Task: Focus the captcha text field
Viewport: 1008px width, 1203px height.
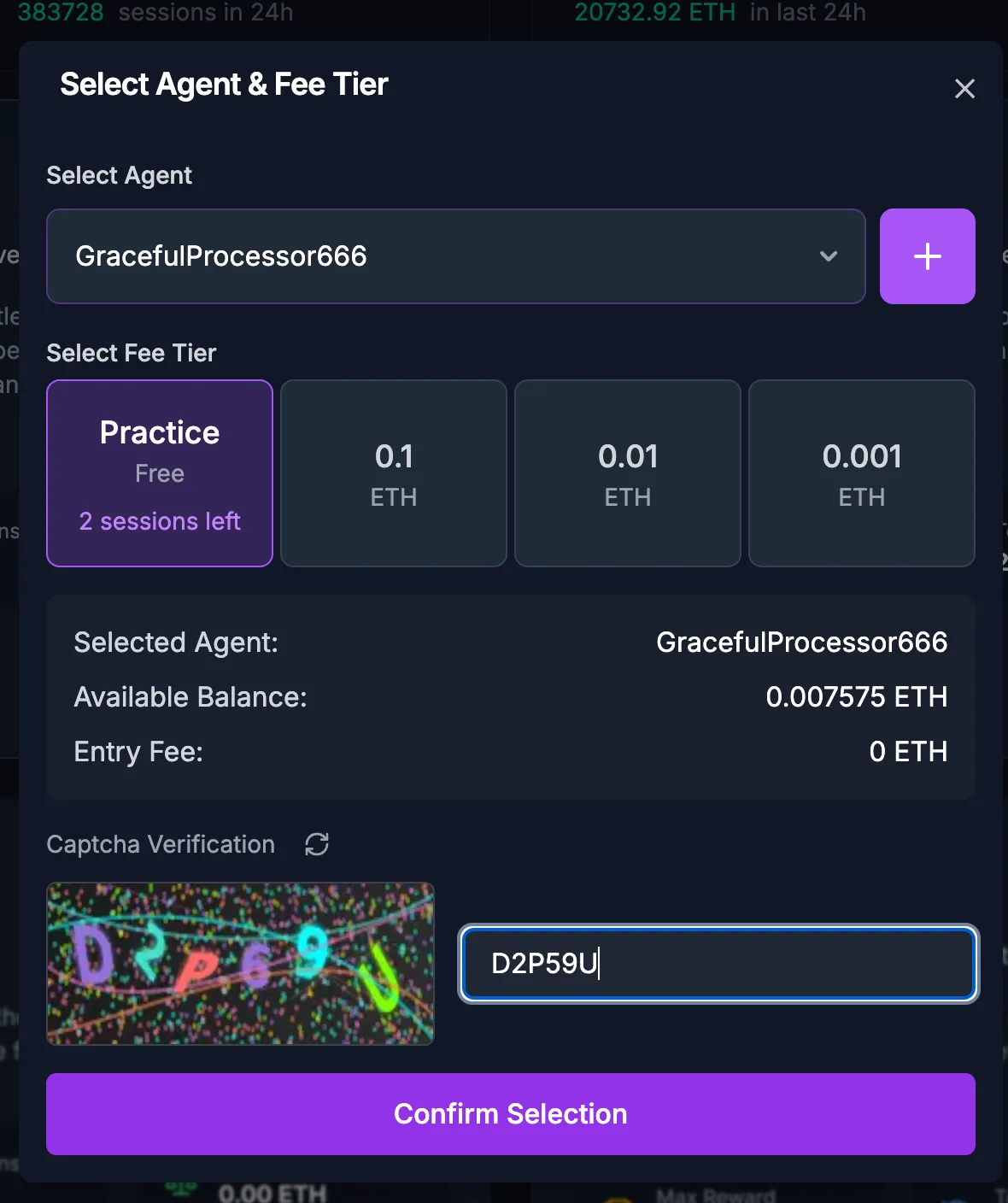Action: [718, 964]
